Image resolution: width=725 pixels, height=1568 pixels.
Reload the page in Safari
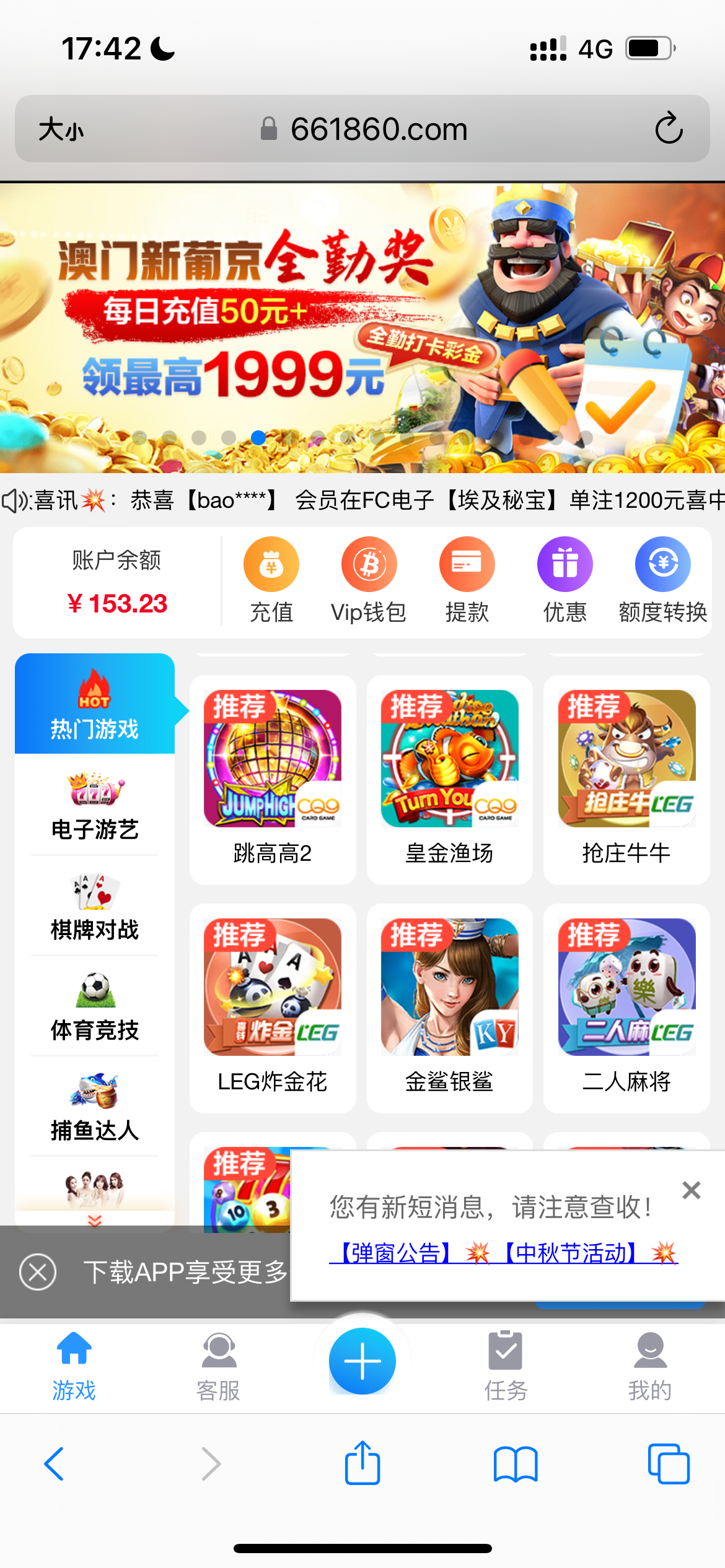[669, 129]
